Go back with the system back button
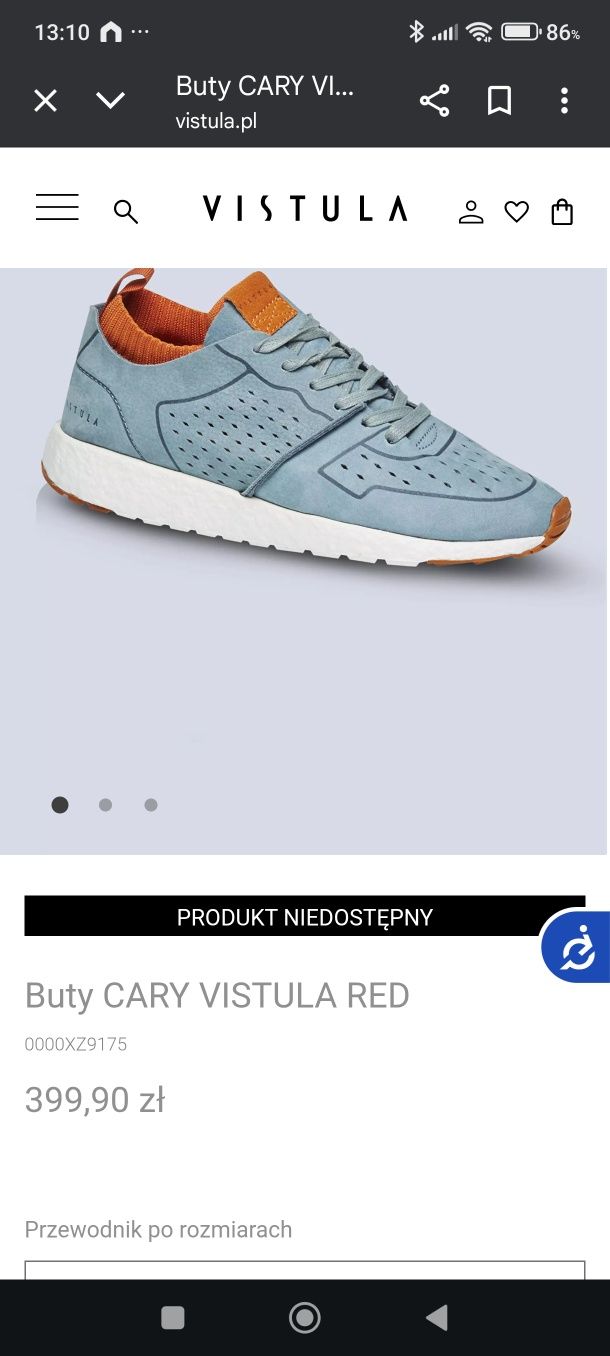Image resolution: width=610 pixels, height=1356 pixels. coord(436,1318)
